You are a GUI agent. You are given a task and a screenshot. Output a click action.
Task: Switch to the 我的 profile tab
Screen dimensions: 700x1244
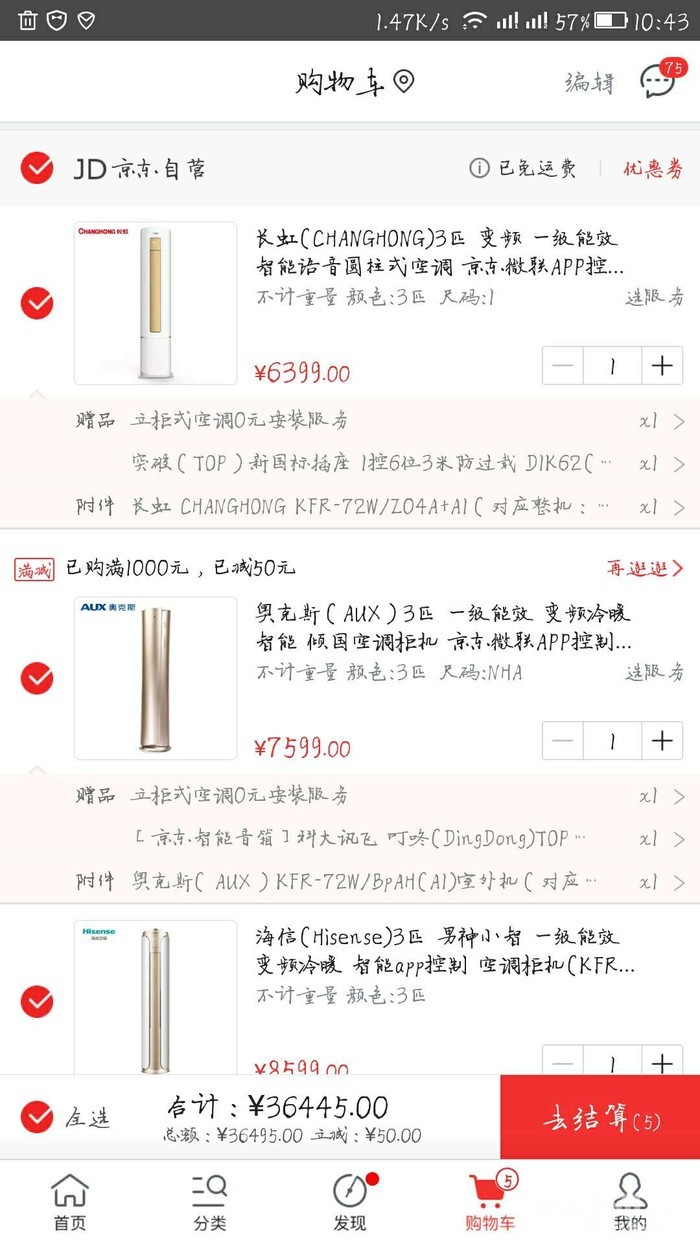click(x=630, y=1202)
